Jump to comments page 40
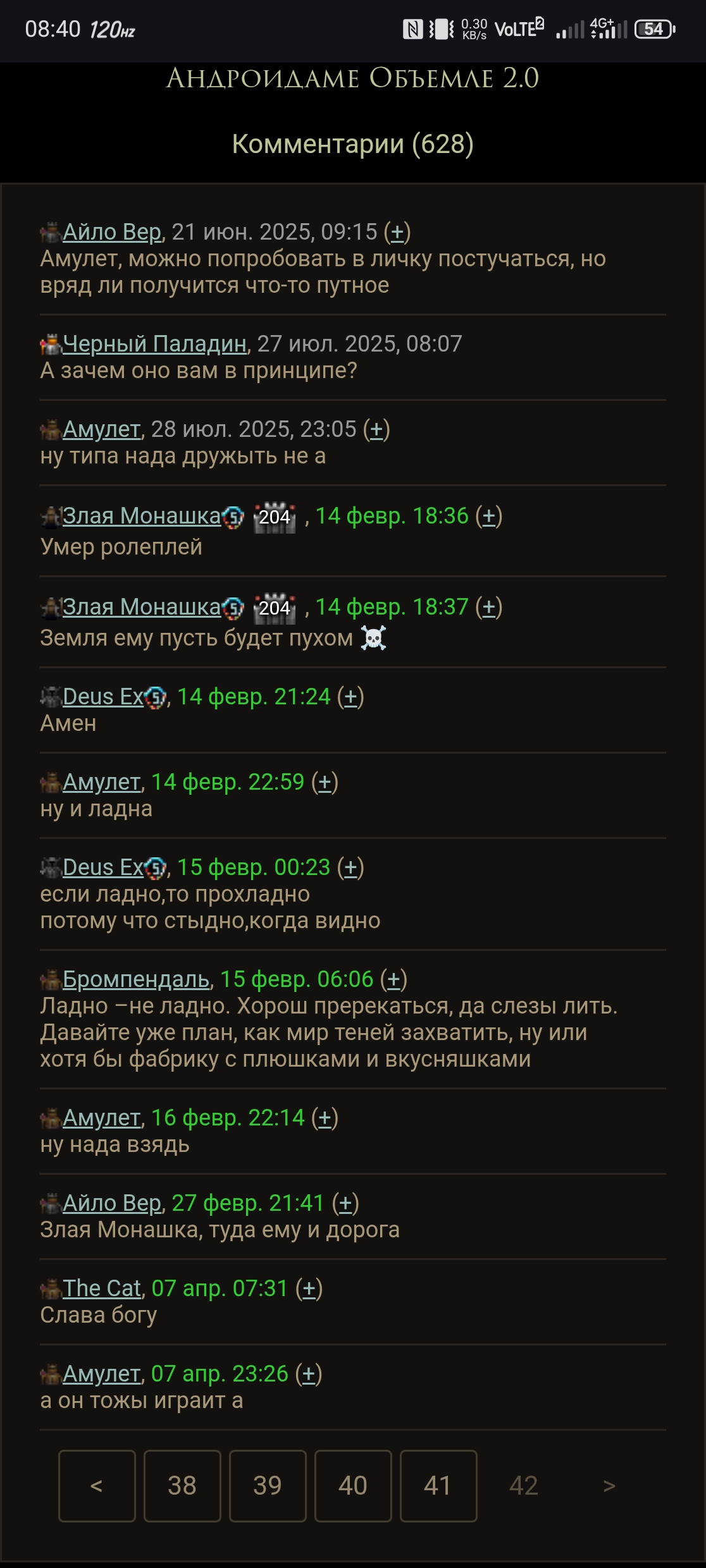Screen dimensions: 706x1568 pyautogui.click(x=353, y=1486)
